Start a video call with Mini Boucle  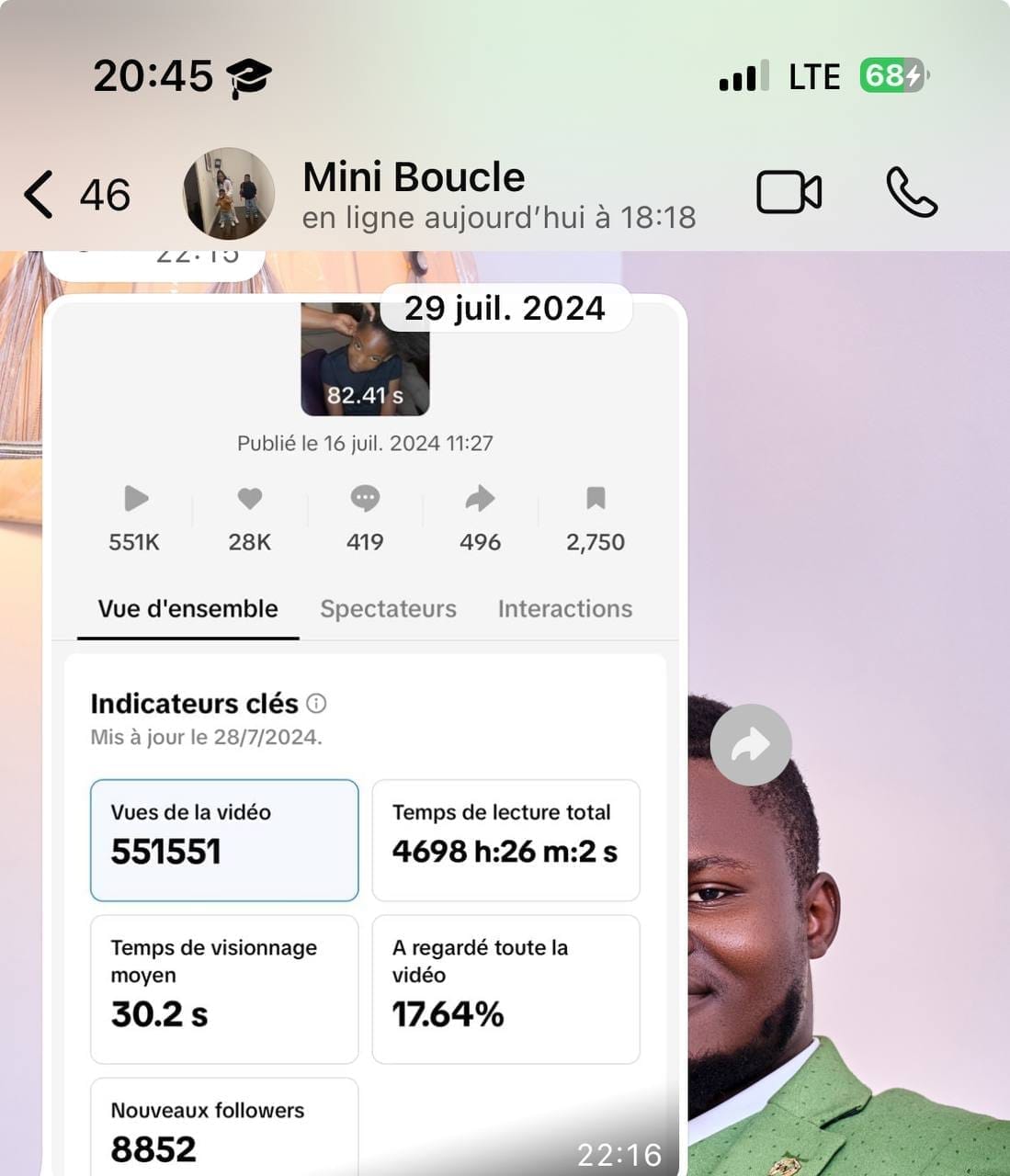point(789,193)
